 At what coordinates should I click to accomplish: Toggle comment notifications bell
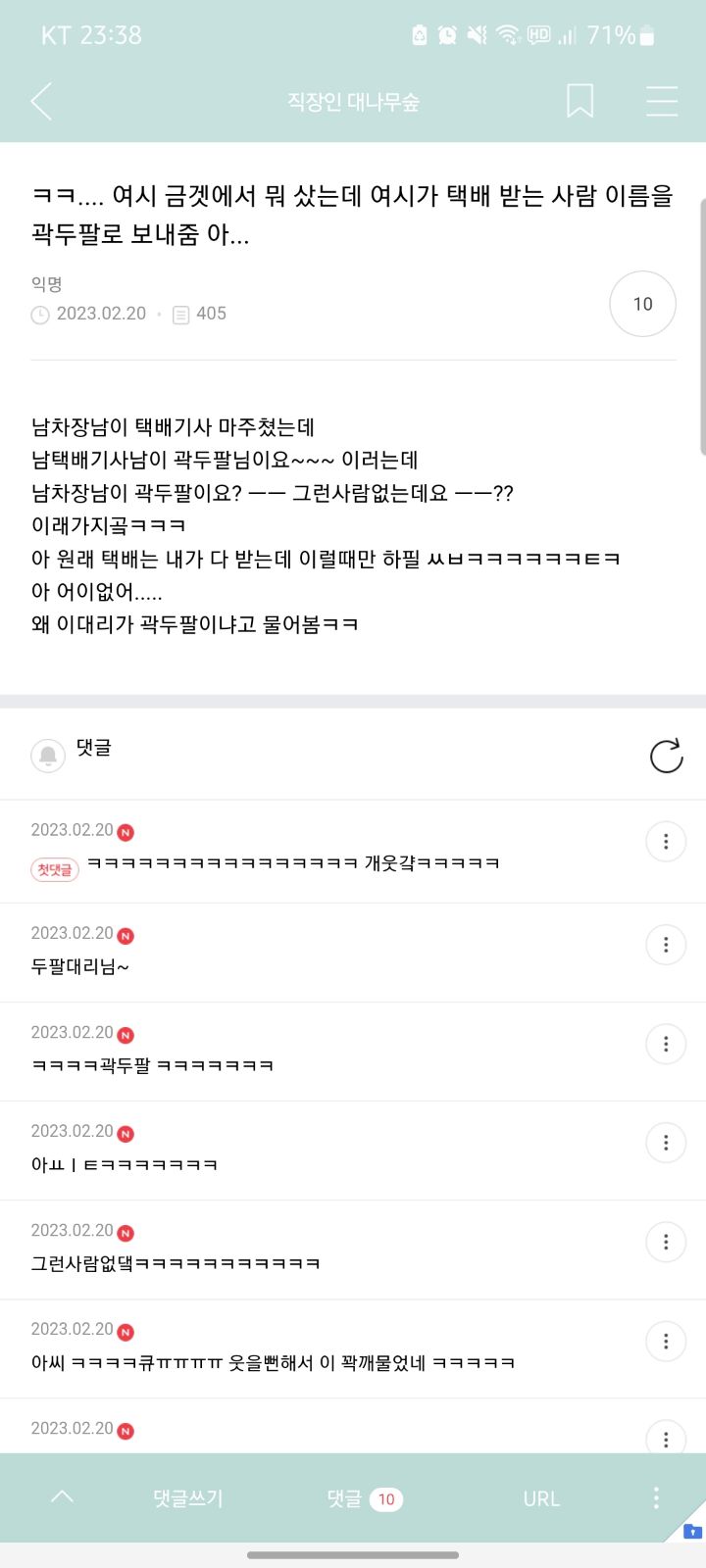point(48,756)
